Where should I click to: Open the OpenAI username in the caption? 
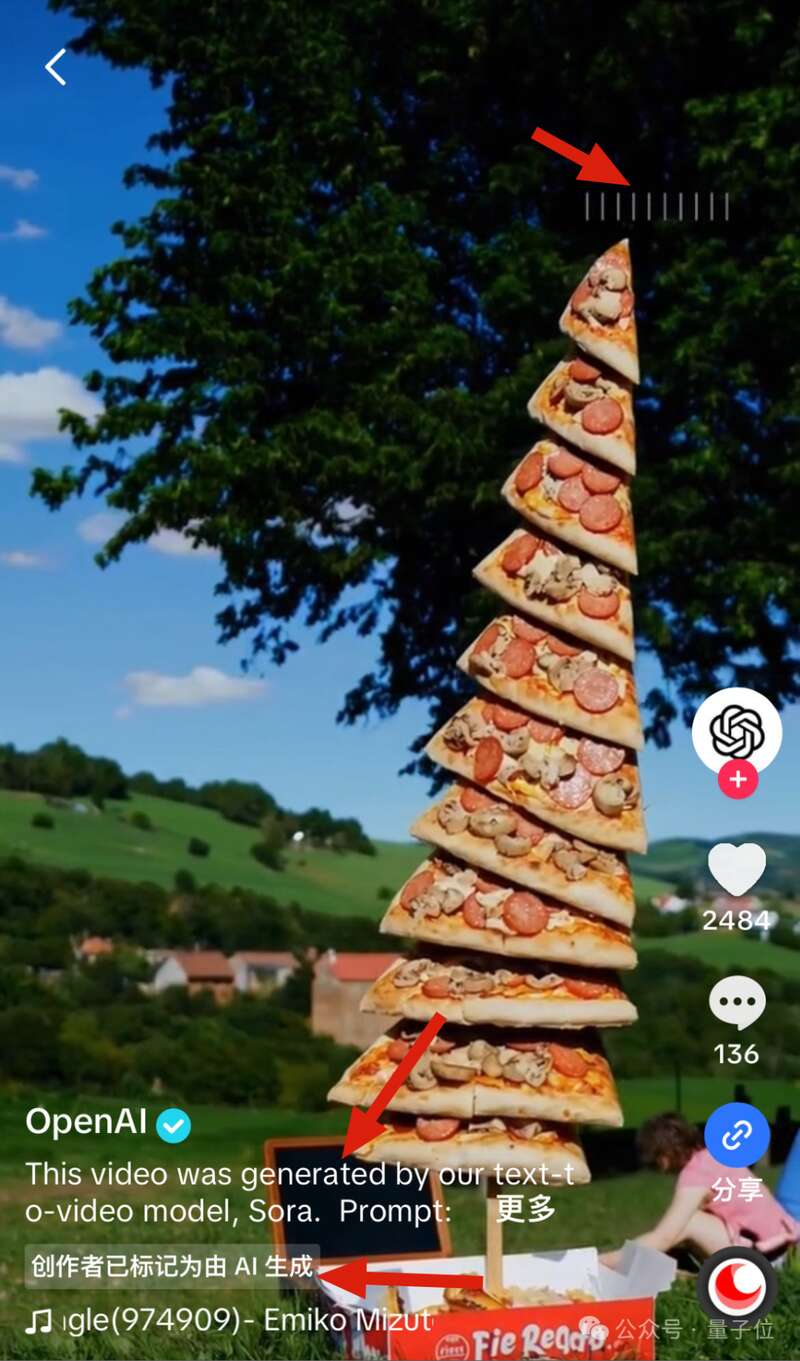[87, 1122]
